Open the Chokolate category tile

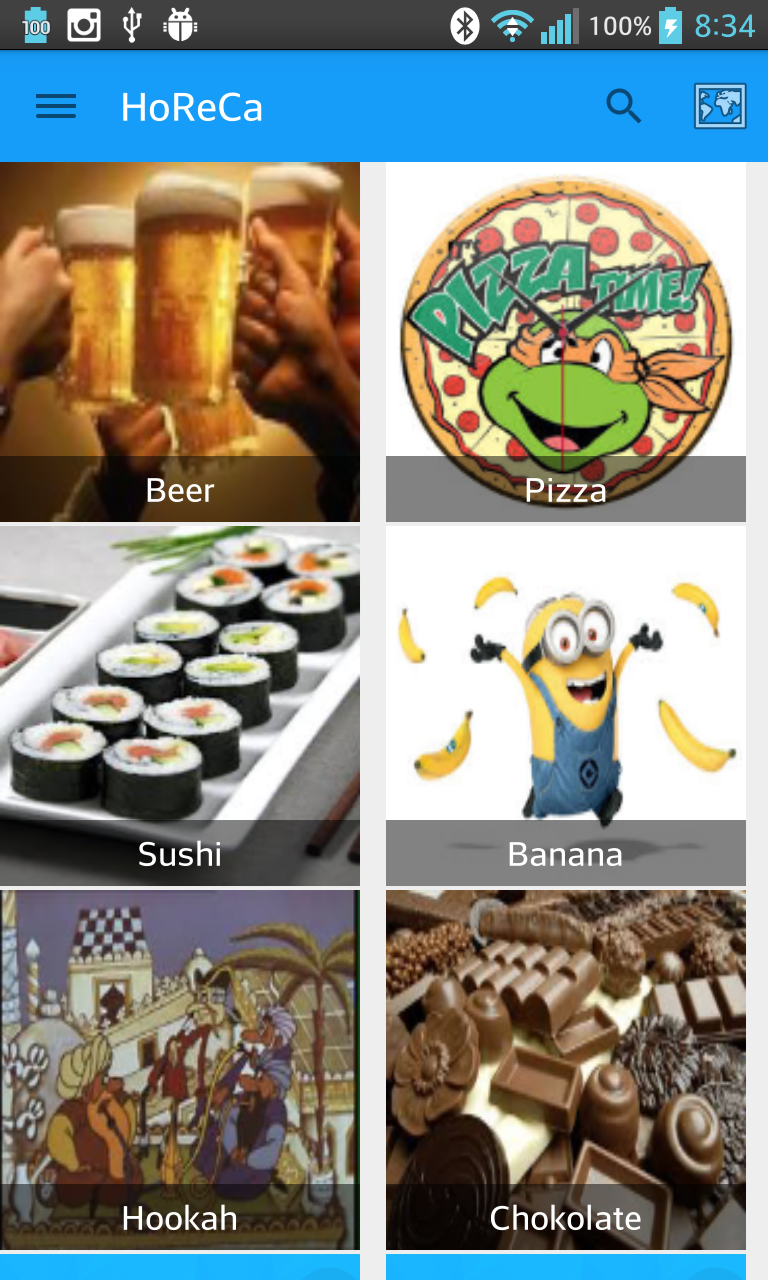click(566, 1070)
